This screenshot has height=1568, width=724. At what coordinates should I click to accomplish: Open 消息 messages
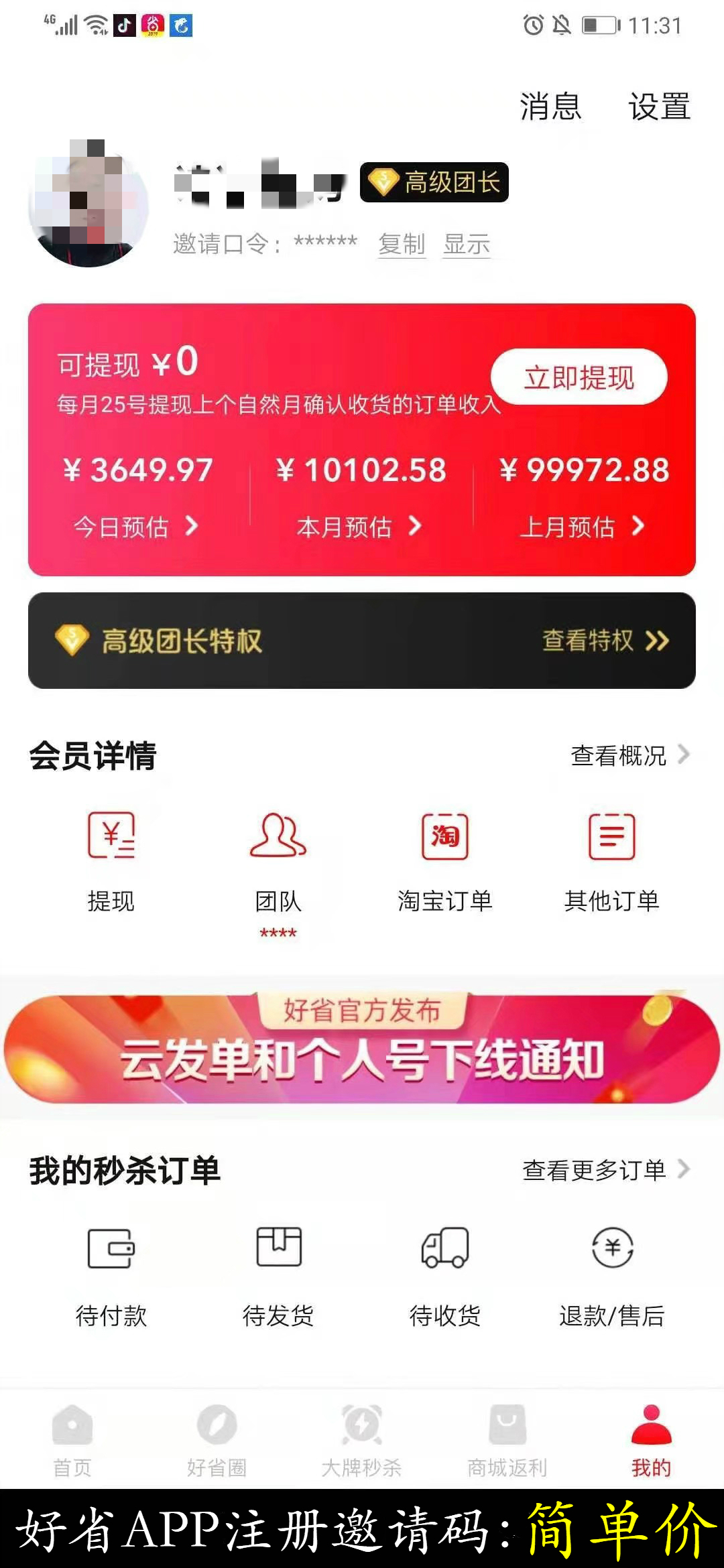click(550, 107)
